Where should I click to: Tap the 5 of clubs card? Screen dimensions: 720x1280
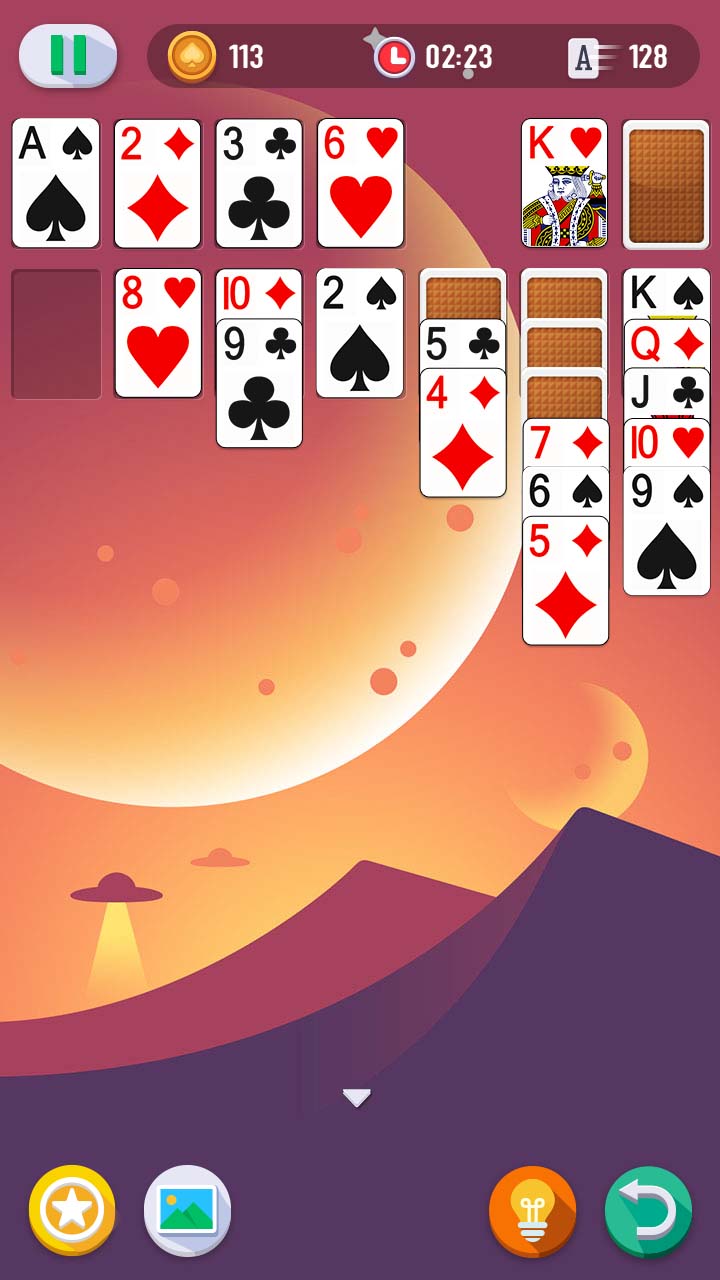coord(462,343)
